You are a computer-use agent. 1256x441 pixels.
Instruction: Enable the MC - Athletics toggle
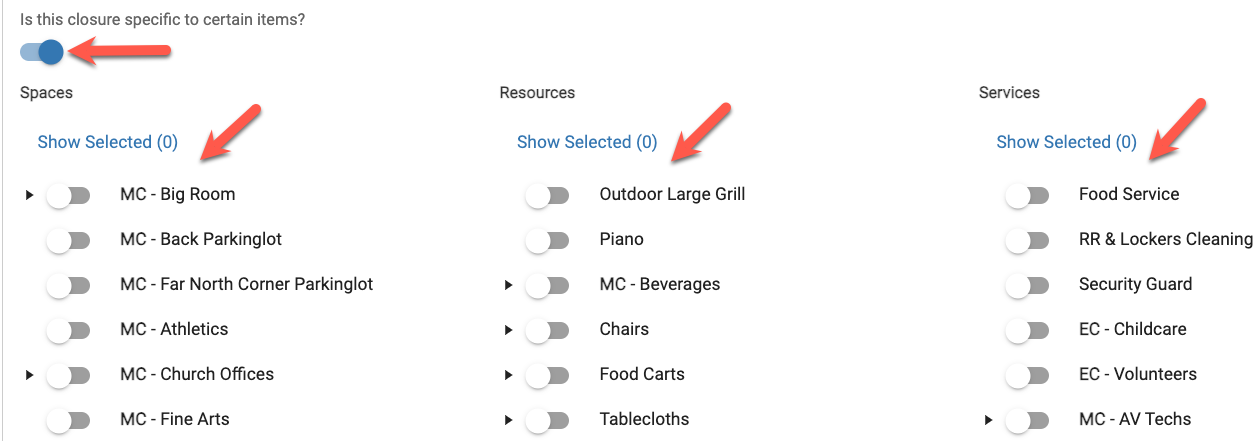[68, 330]
